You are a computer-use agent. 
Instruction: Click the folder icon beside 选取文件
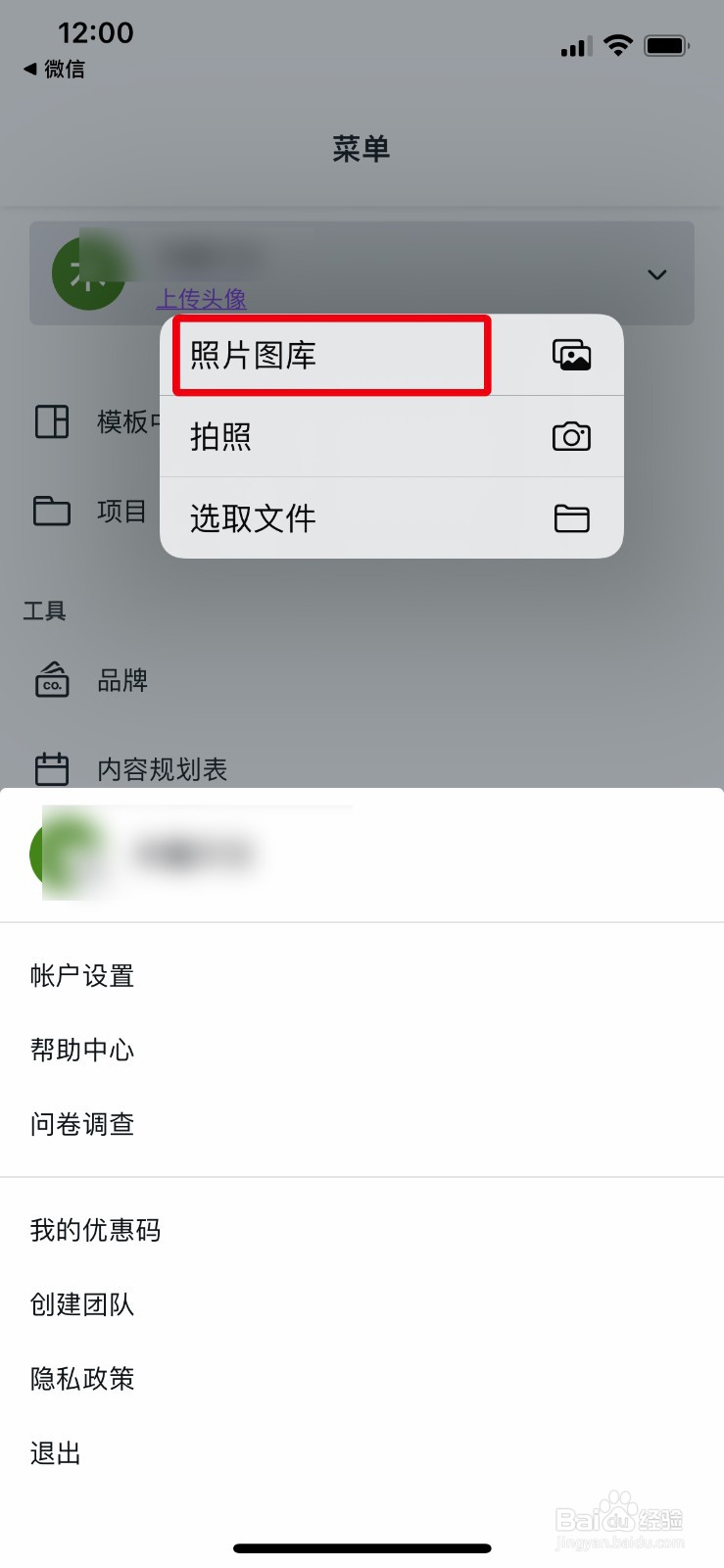(x=571, y=518)
